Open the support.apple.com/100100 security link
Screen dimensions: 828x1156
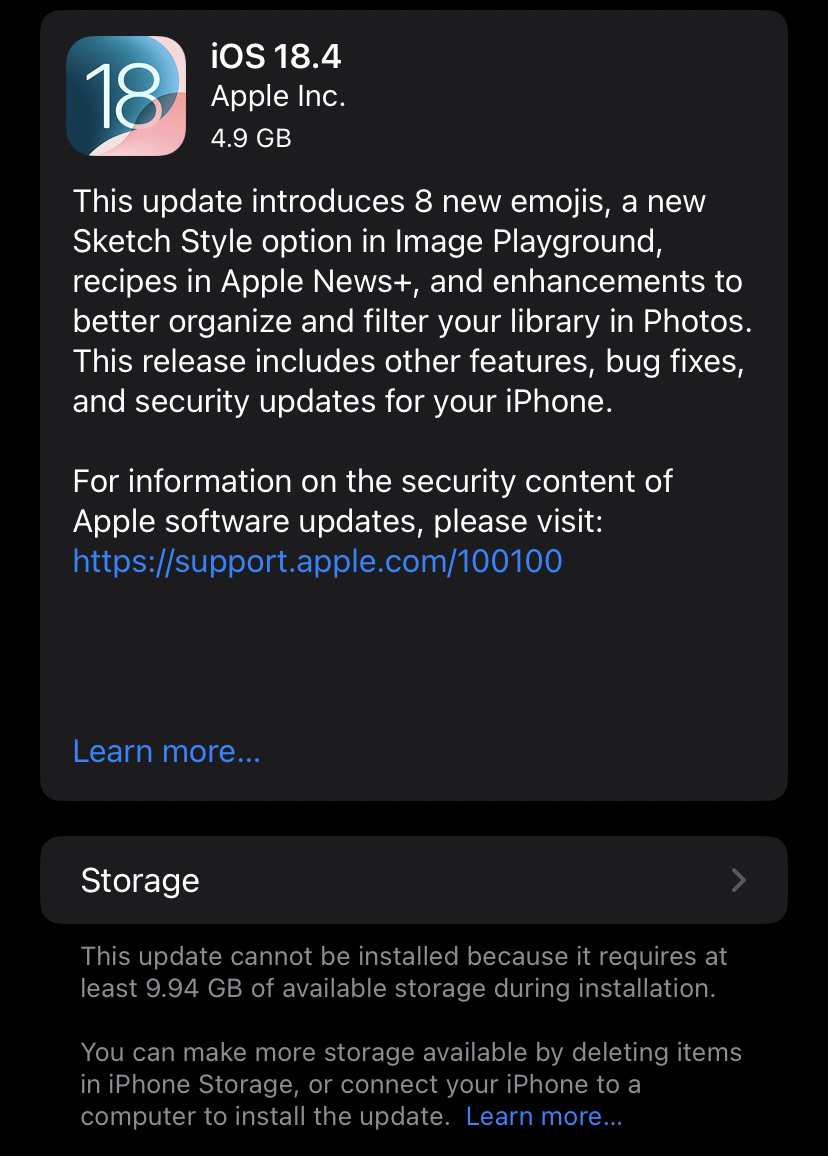point(317,561)
